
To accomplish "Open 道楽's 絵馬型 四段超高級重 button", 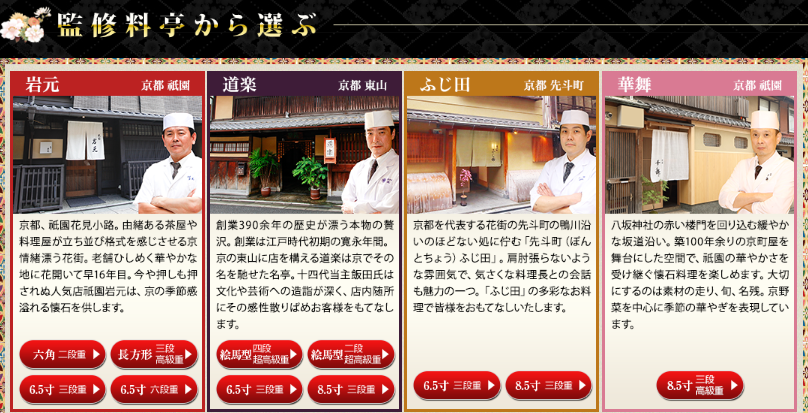I will [259, 354].
